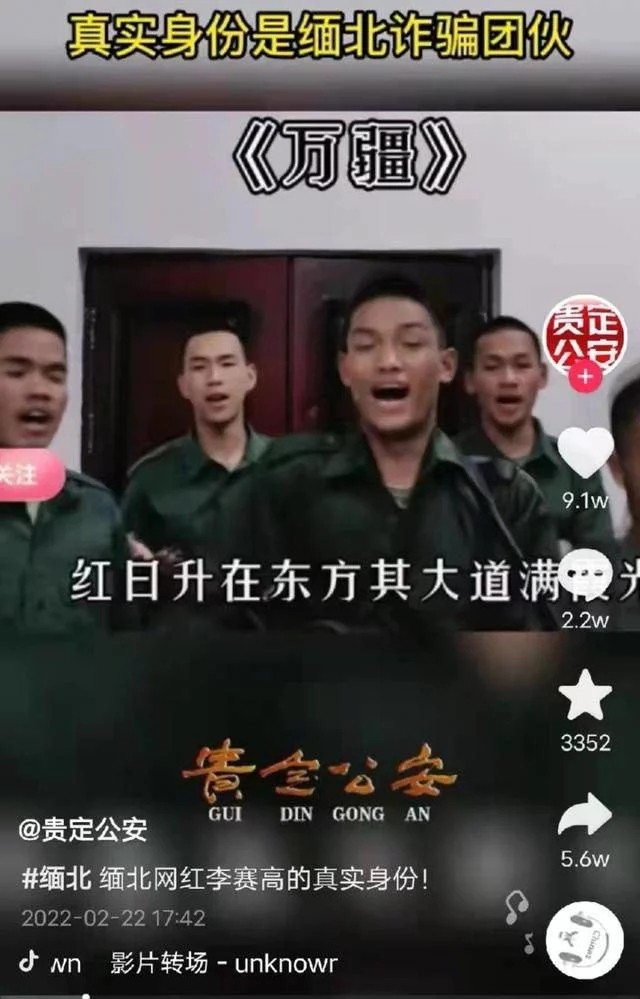
Task: Add the video to favorites with the star
Action: pyautogui.click(x=585, y=695)
